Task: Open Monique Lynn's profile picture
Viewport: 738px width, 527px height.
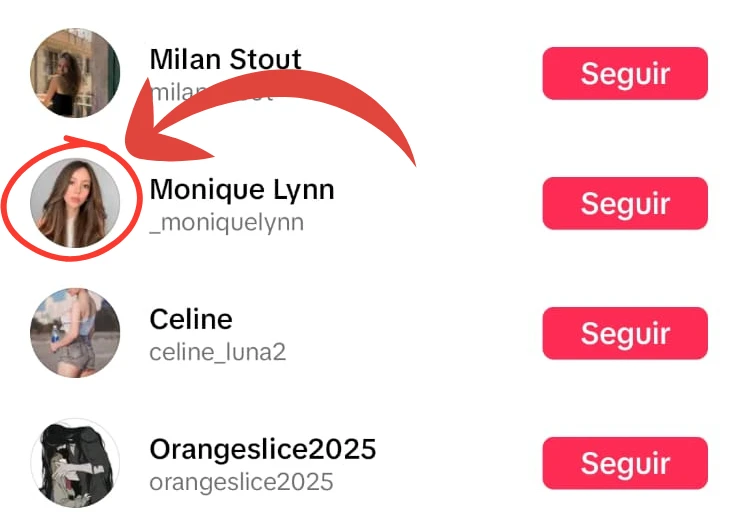Action: coord(74,203)
